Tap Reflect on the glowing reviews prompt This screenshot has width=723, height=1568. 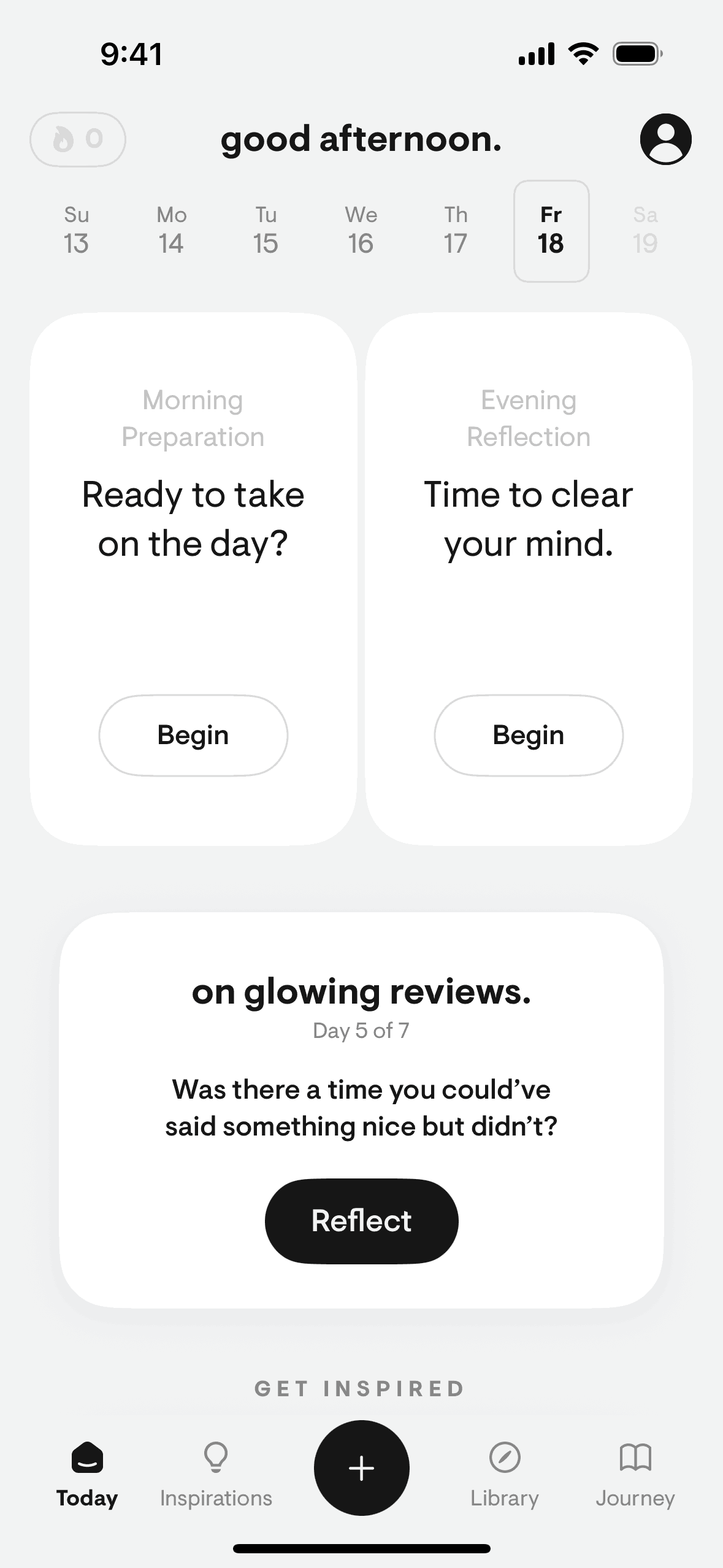click(361, 1221)
